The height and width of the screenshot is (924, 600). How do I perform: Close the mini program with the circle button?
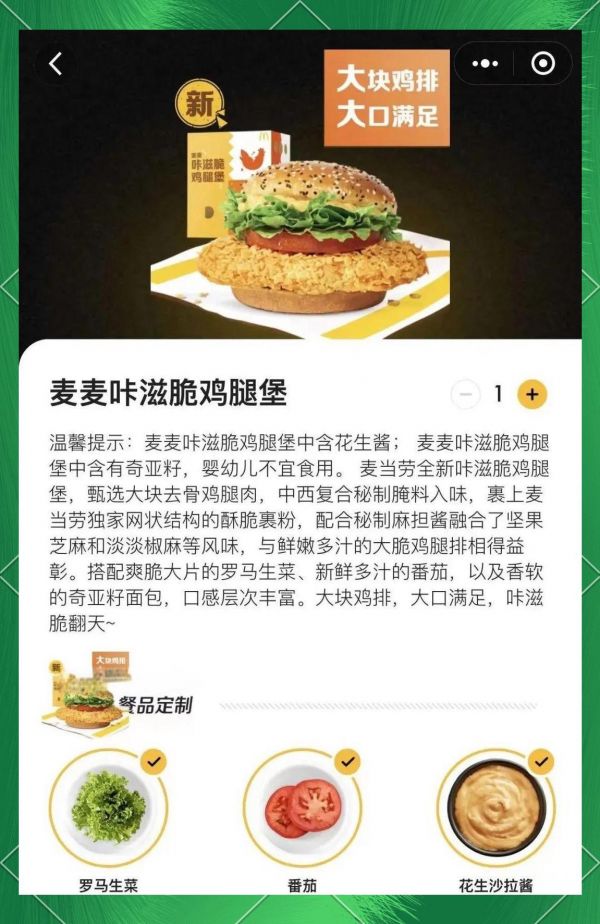click(x=543, y=64)
